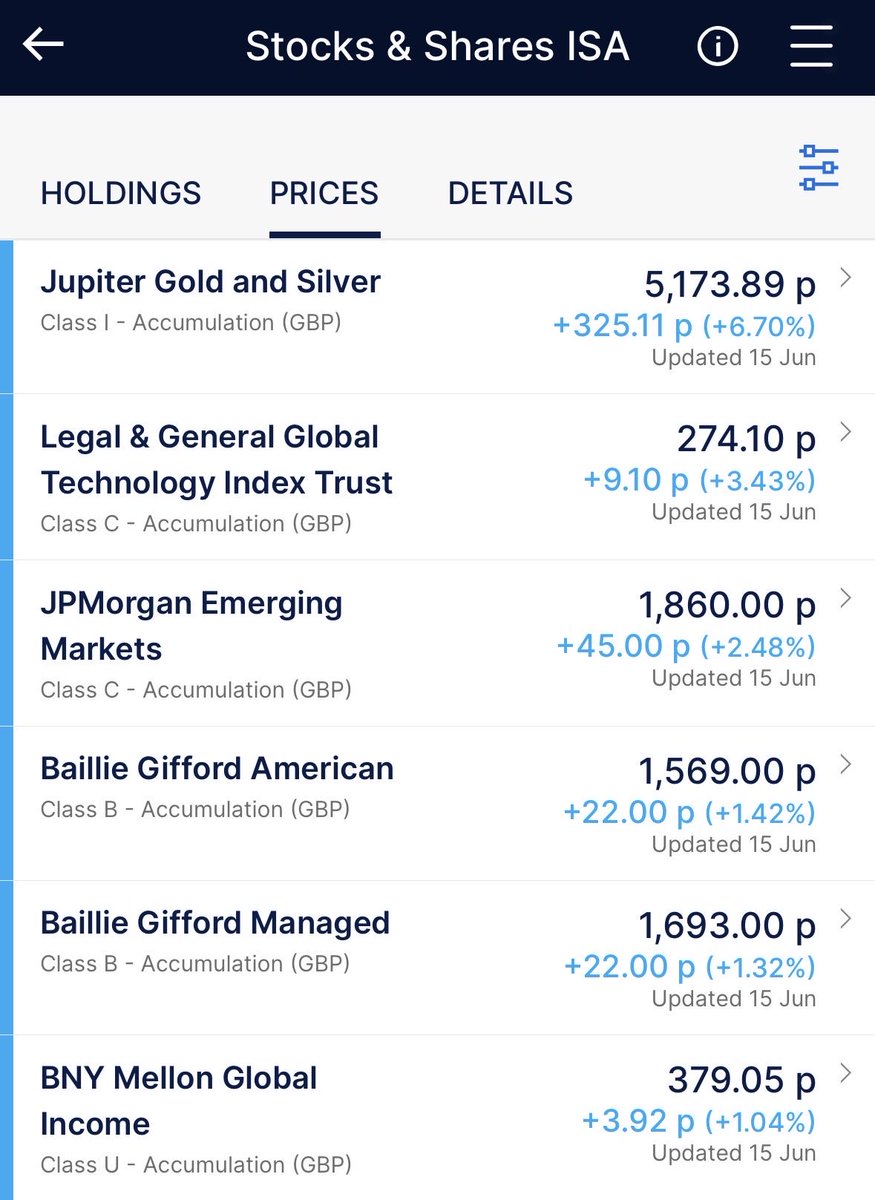Open the account info icon
Screen dimensions: 875x1200
pos(717,46)
